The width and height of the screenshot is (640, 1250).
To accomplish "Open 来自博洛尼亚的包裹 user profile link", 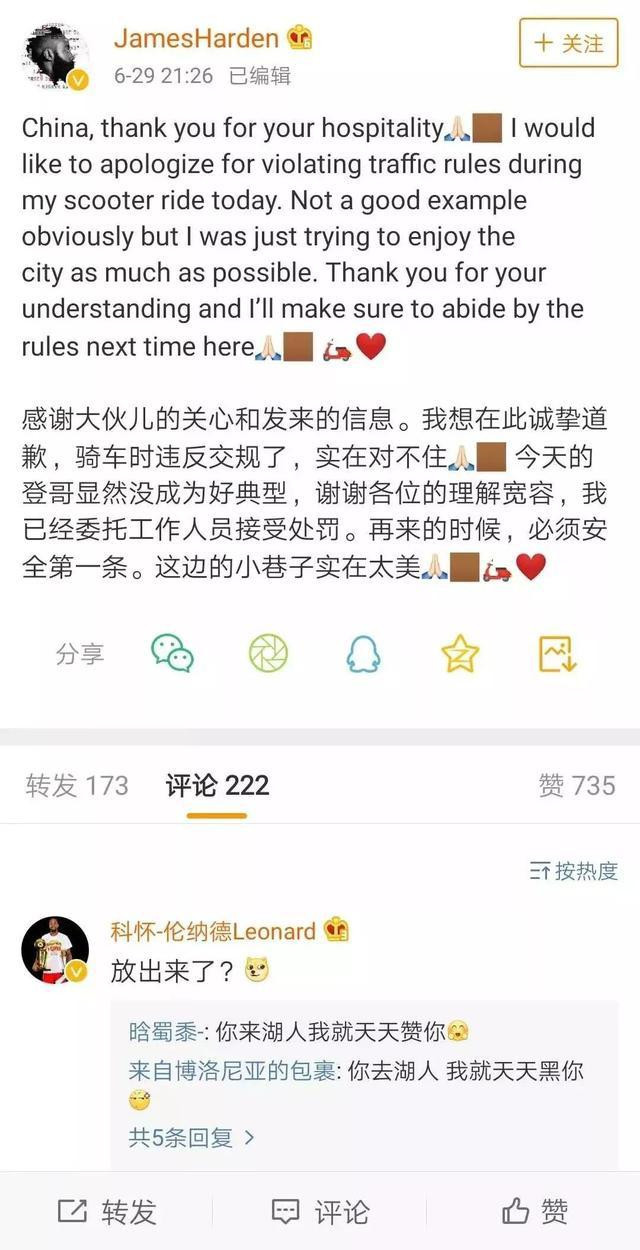I will pos(236,1071).
